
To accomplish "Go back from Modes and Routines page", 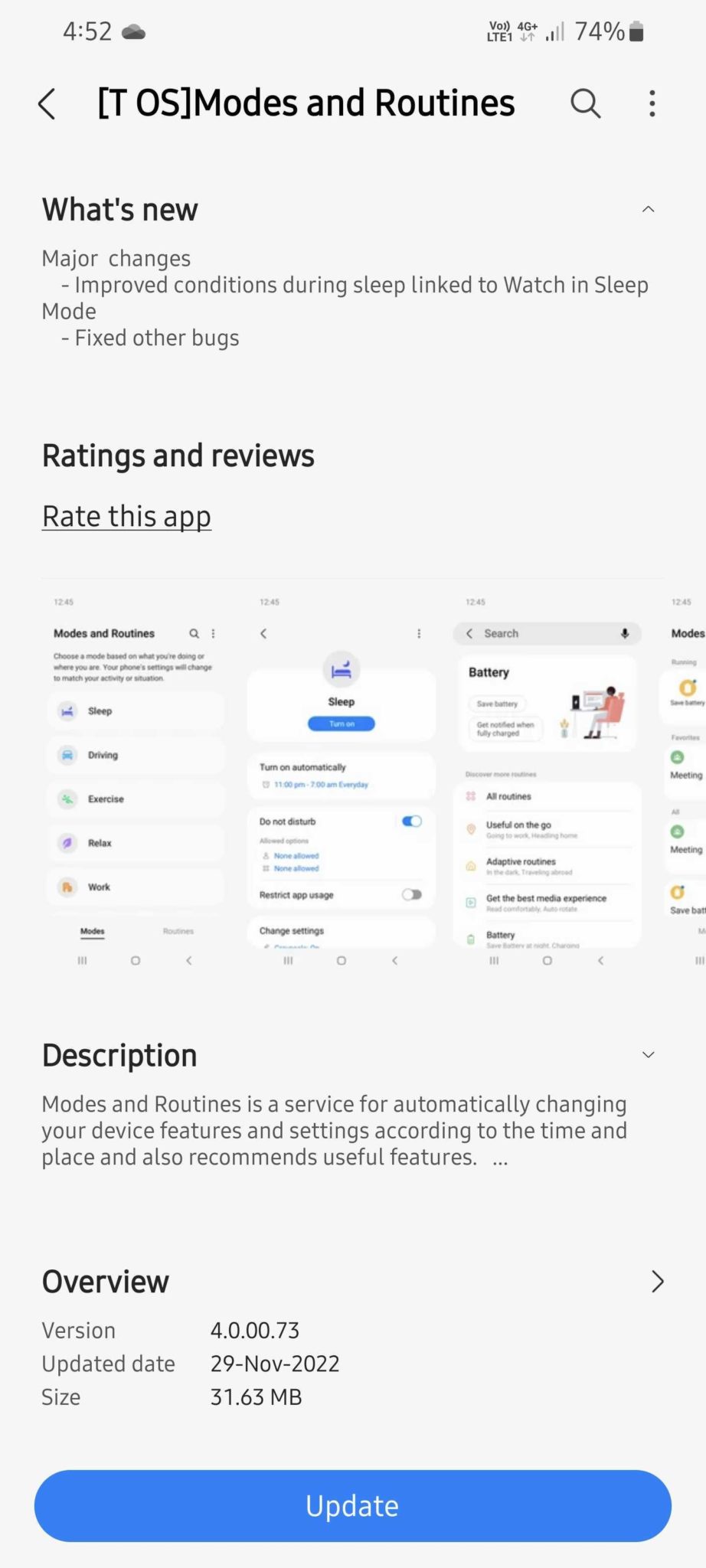I will 47,103.
